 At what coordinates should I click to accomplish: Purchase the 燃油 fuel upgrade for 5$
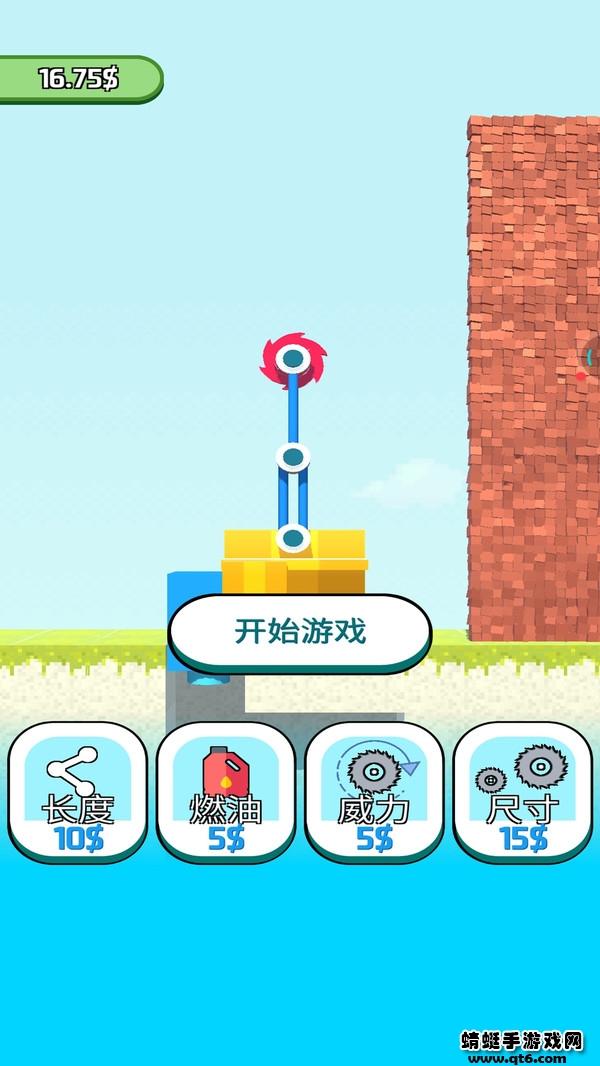[x=226, y=792]
